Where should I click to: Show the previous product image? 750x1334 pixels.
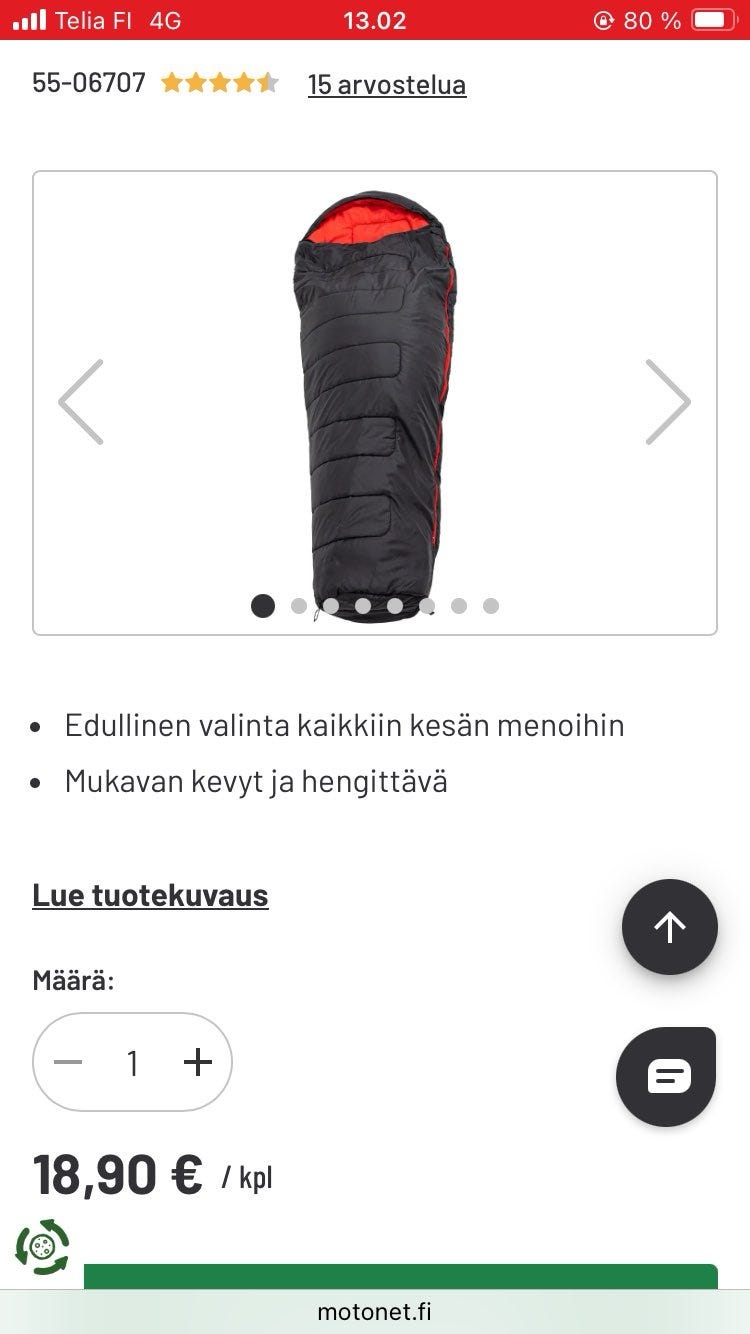82,402
